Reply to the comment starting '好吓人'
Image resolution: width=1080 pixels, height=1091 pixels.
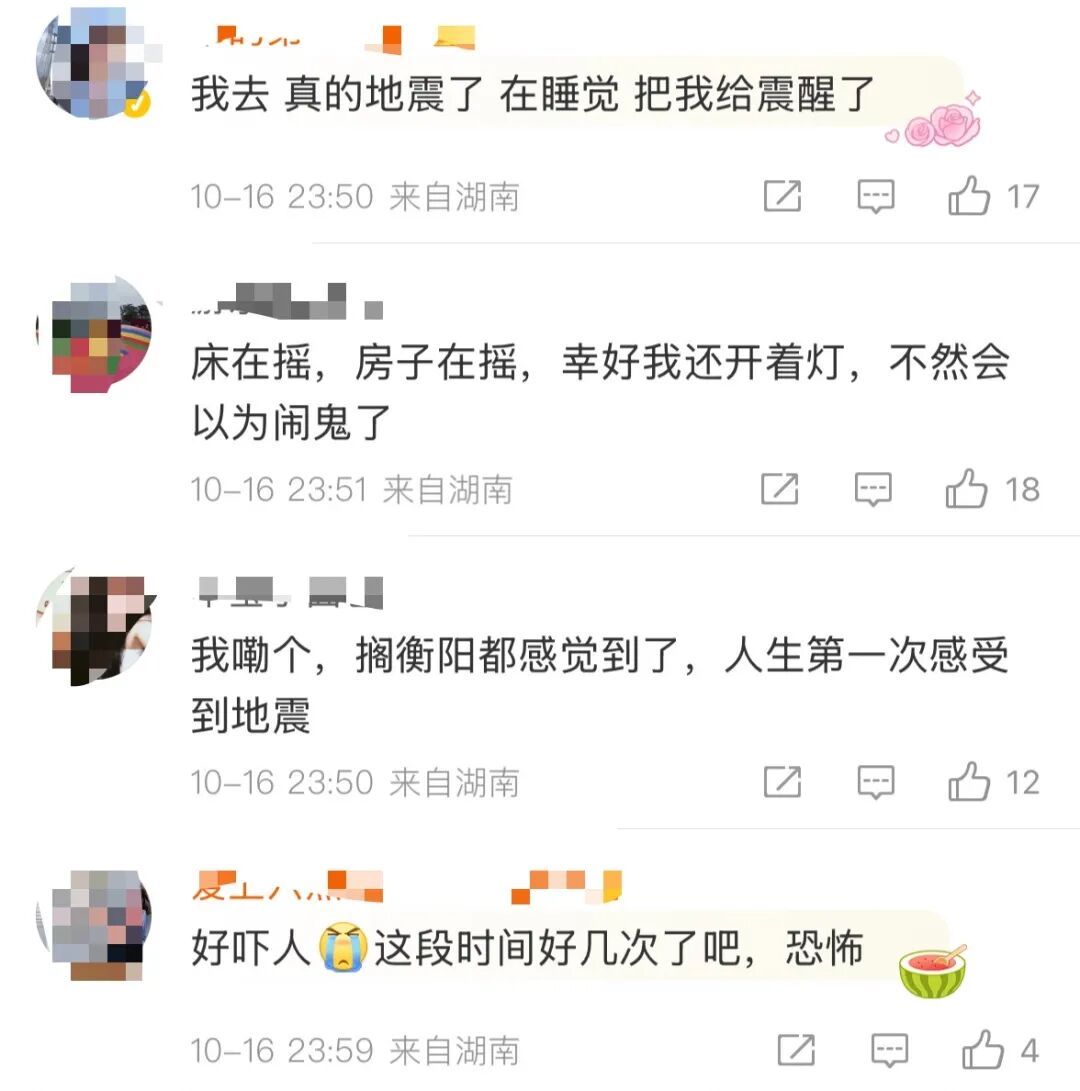tap(889, 1050)
